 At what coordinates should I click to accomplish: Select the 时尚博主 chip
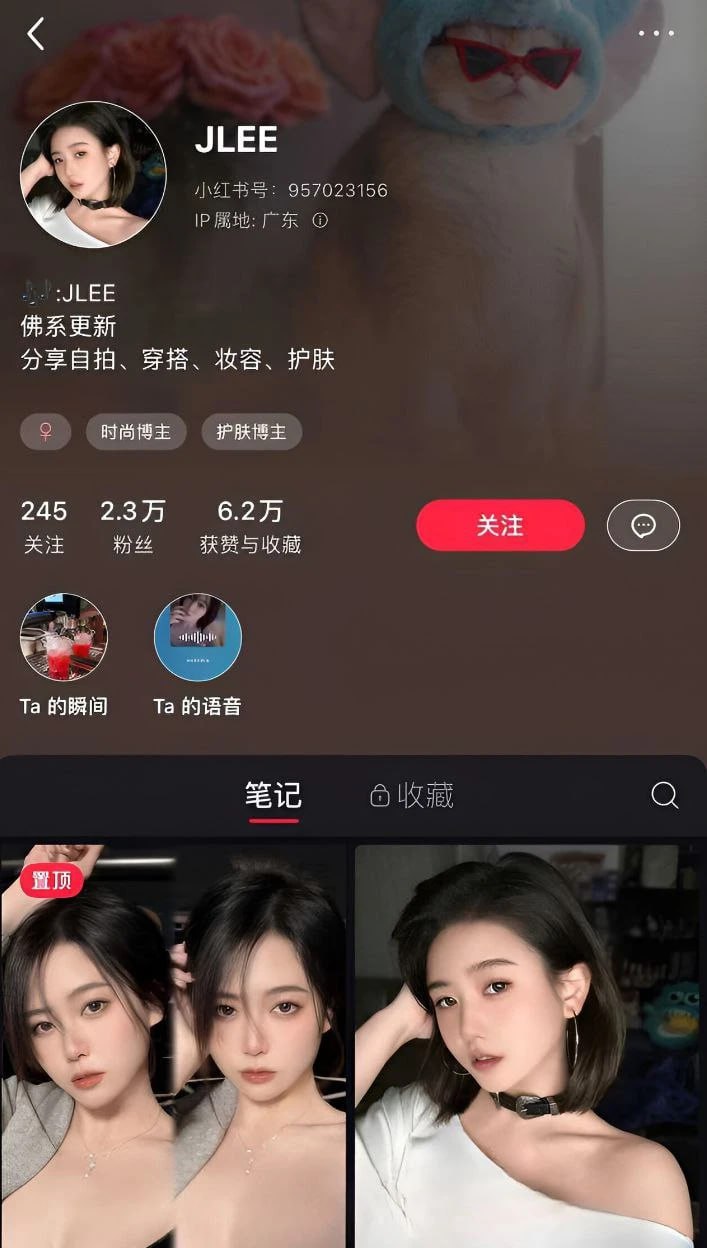pos(136,432)
